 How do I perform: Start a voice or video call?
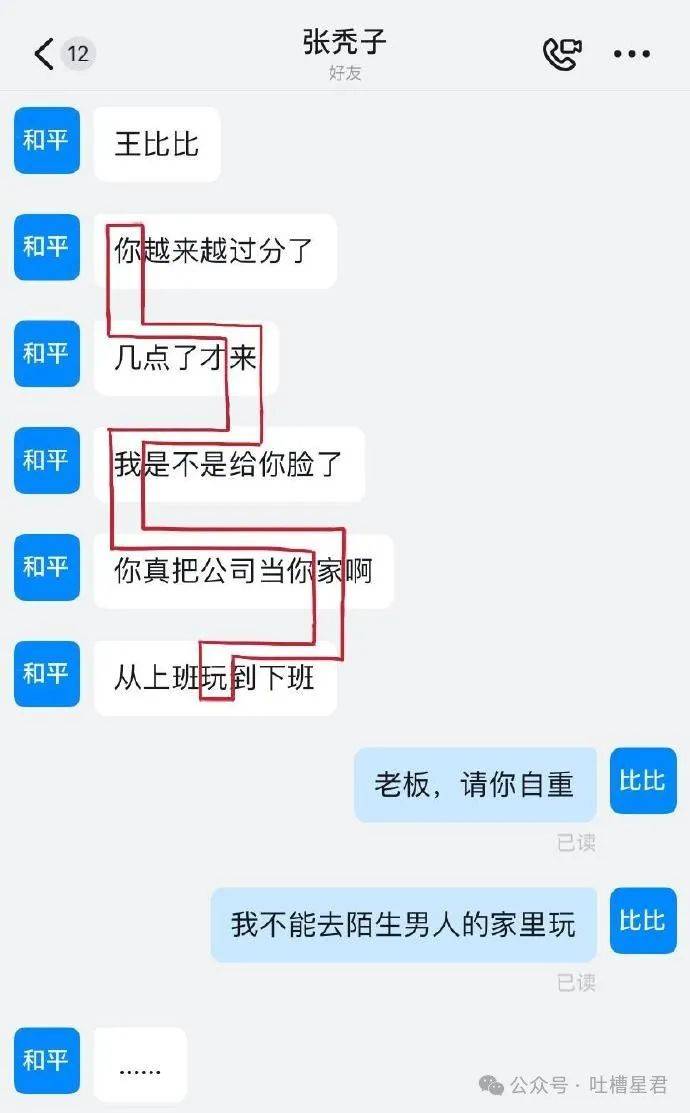561,54
